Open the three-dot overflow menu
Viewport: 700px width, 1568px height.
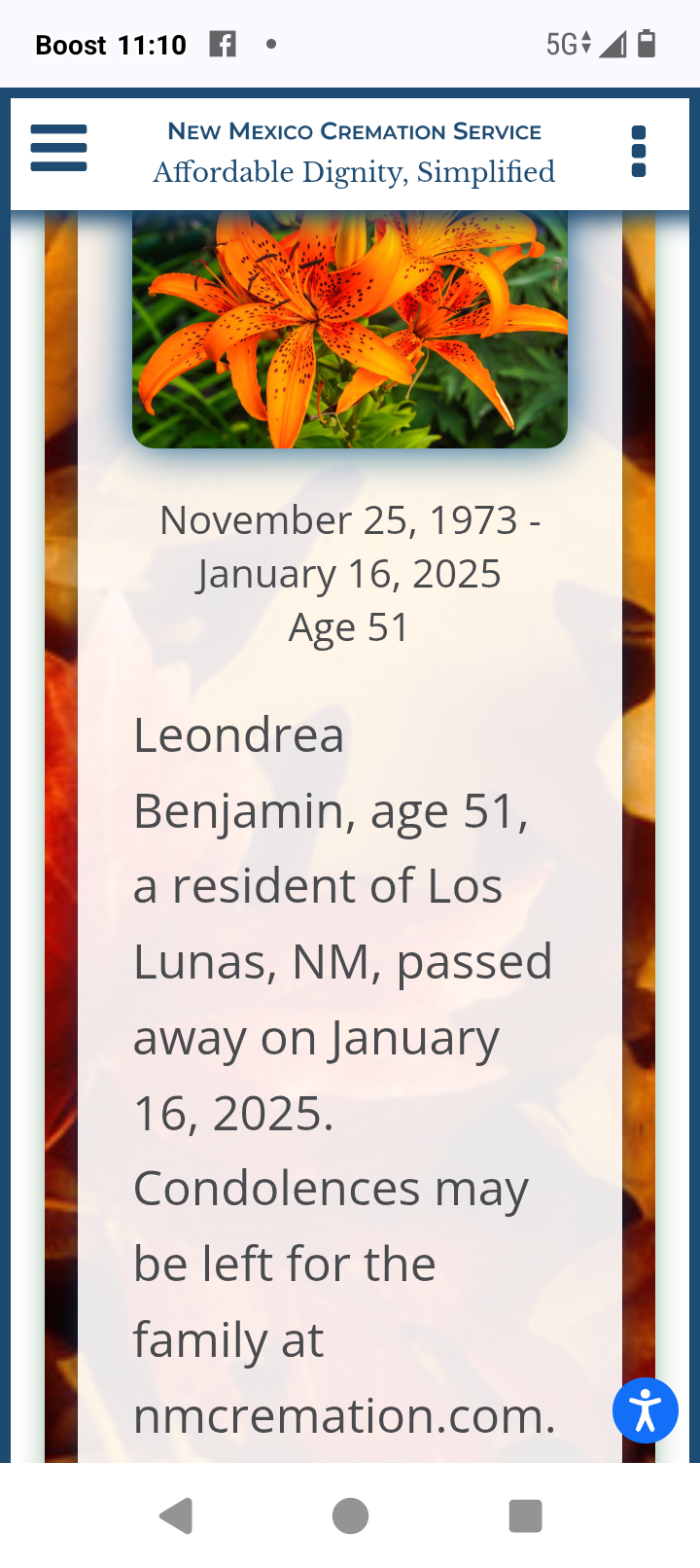[x=639, y=151]
